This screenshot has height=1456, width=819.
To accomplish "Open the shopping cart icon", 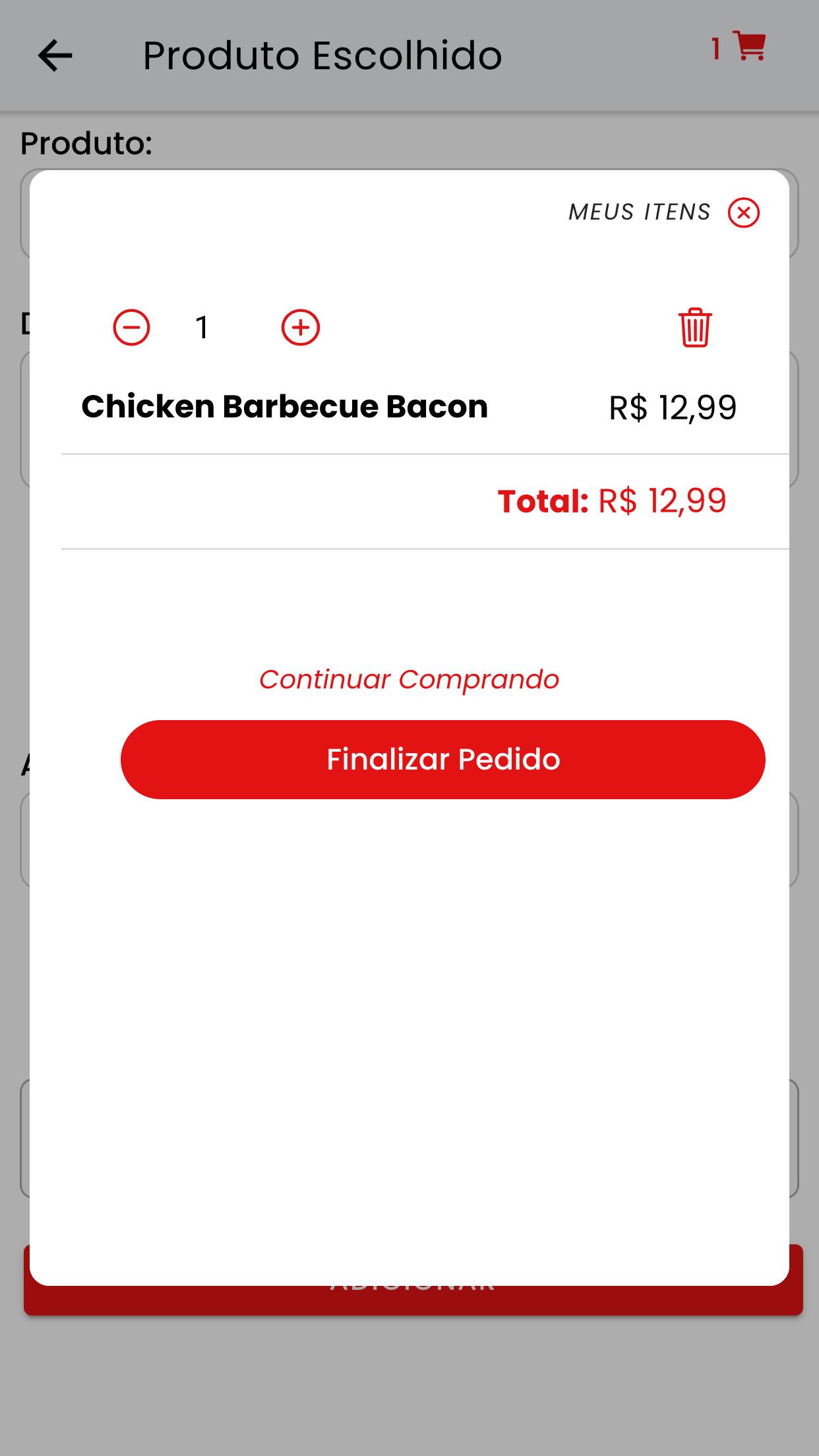I will coord(749,47).
